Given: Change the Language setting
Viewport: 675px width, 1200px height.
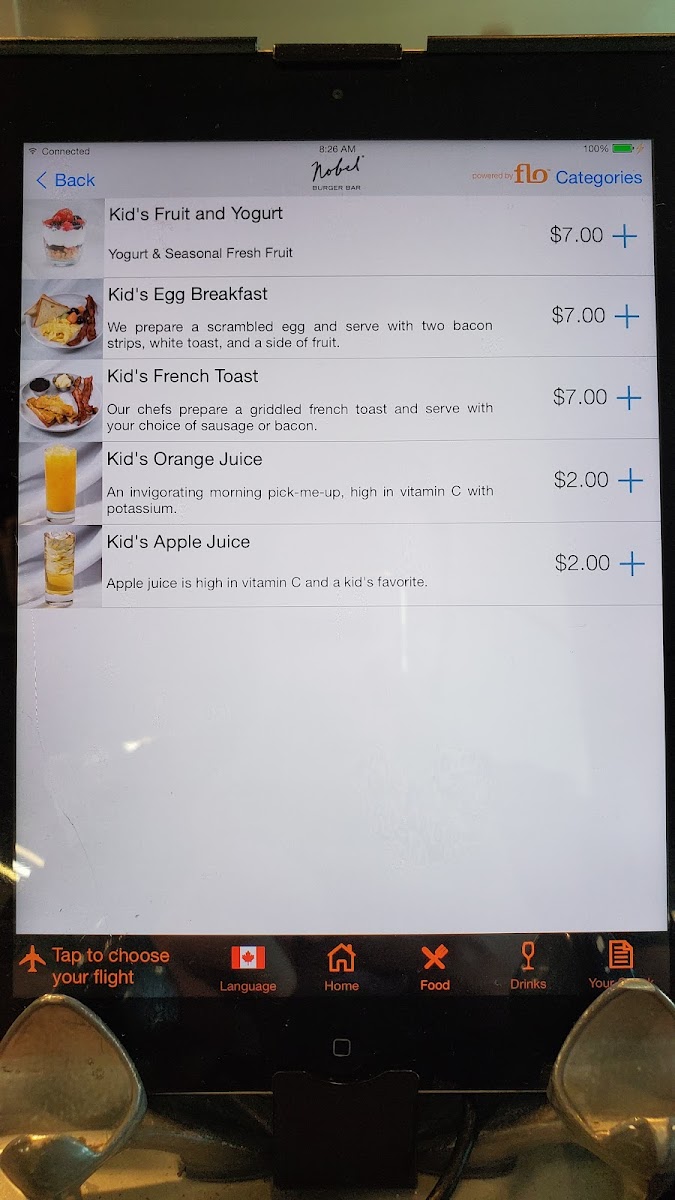Looking at the screenshot, I should [x=248, y=968].
